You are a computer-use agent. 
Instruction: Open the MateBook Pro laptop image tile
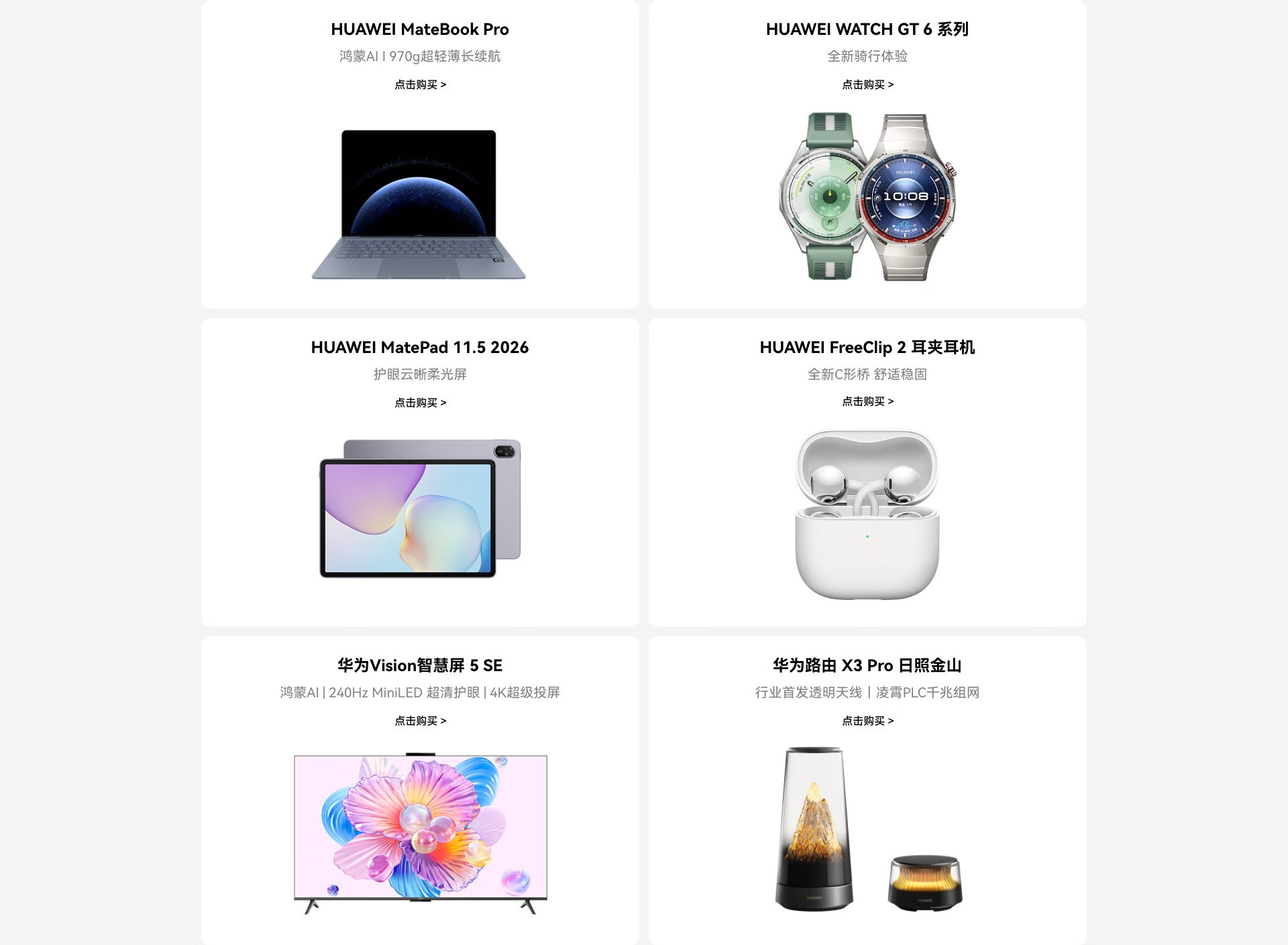419,205
